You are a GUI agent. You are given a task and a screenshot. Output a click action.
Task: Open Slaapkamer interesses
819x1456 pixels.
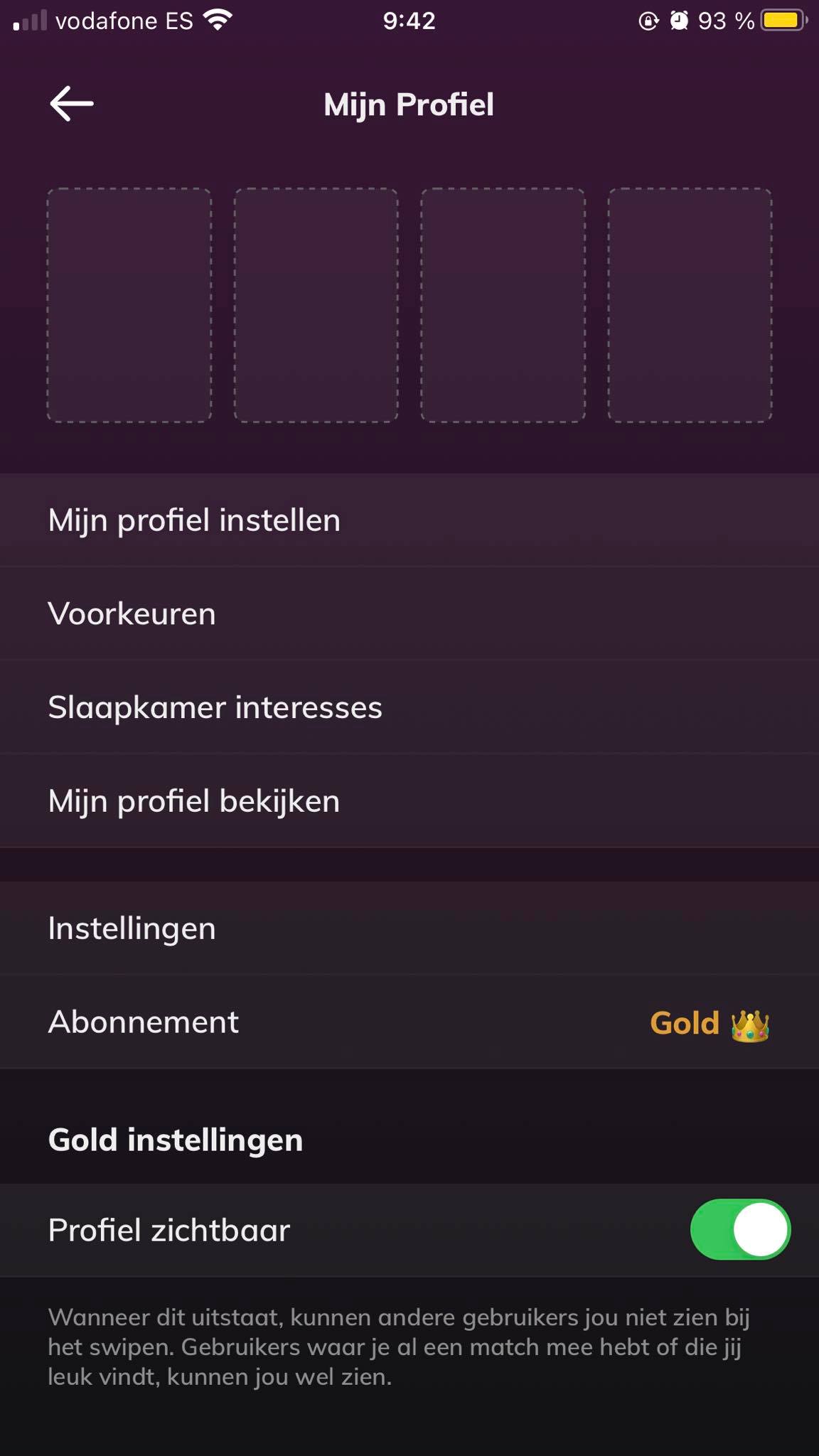409,707
